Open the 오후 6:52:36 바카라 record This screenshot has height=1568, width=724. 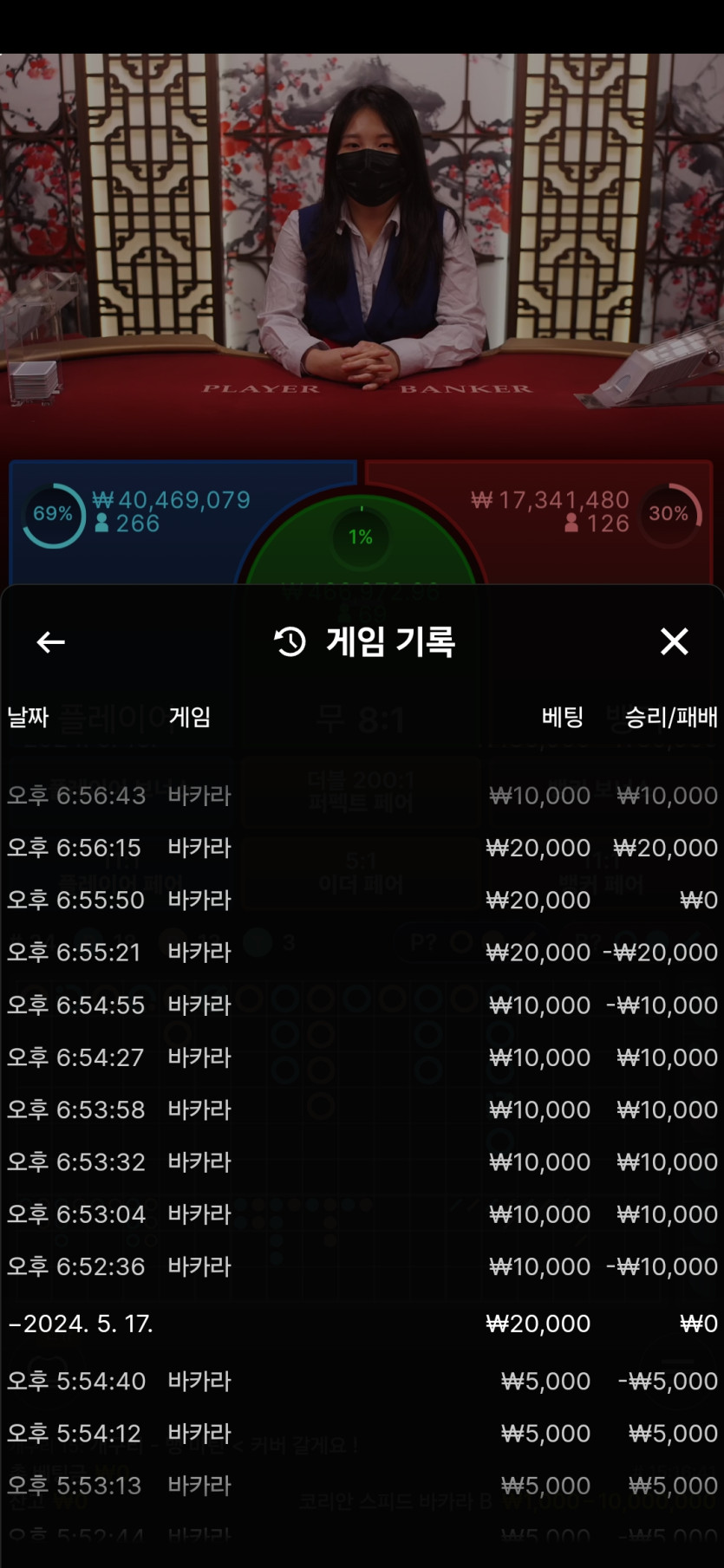point(362,1266)
